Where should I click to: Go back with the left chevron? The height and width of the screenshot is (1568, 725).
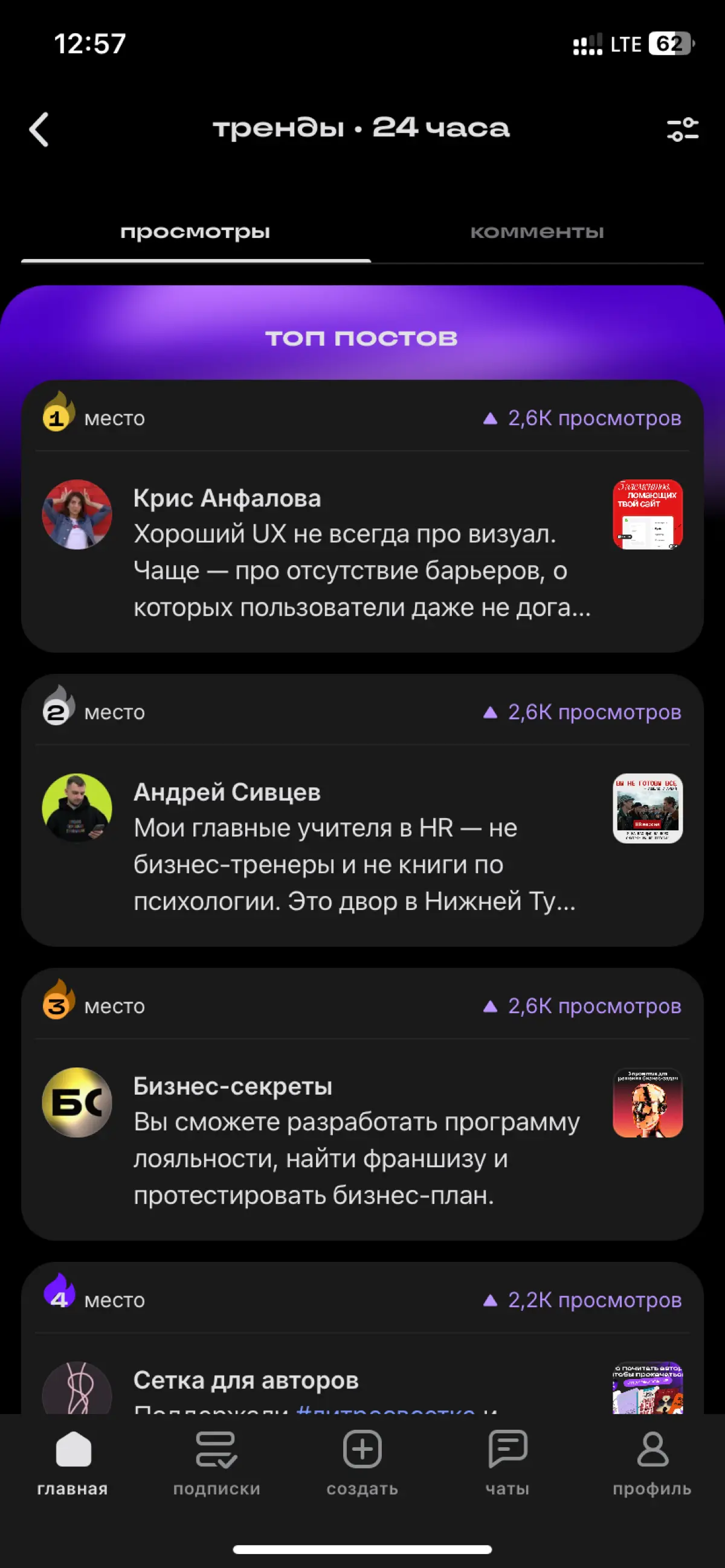[39, 130]
